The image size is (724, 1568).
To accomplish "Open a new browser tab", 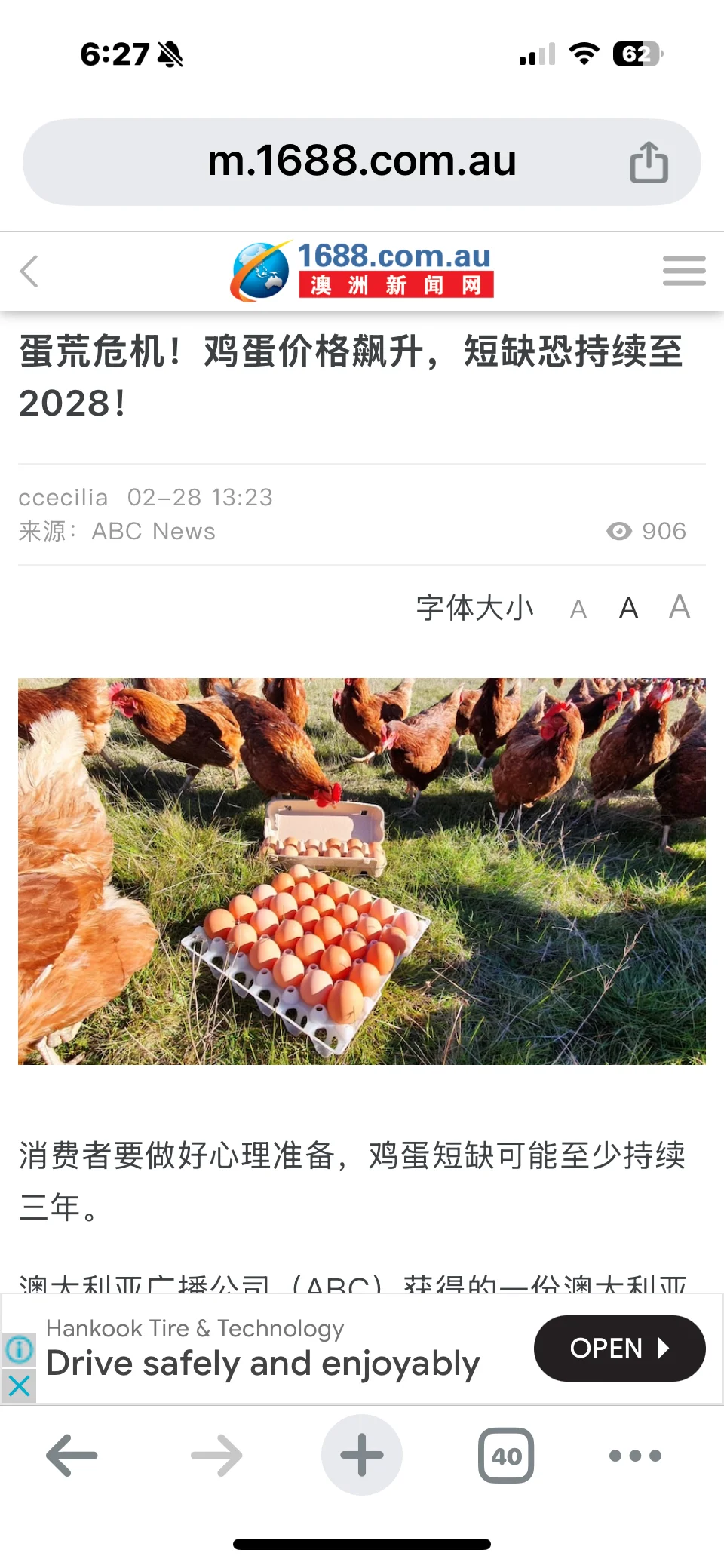I will pos(362,1455).
